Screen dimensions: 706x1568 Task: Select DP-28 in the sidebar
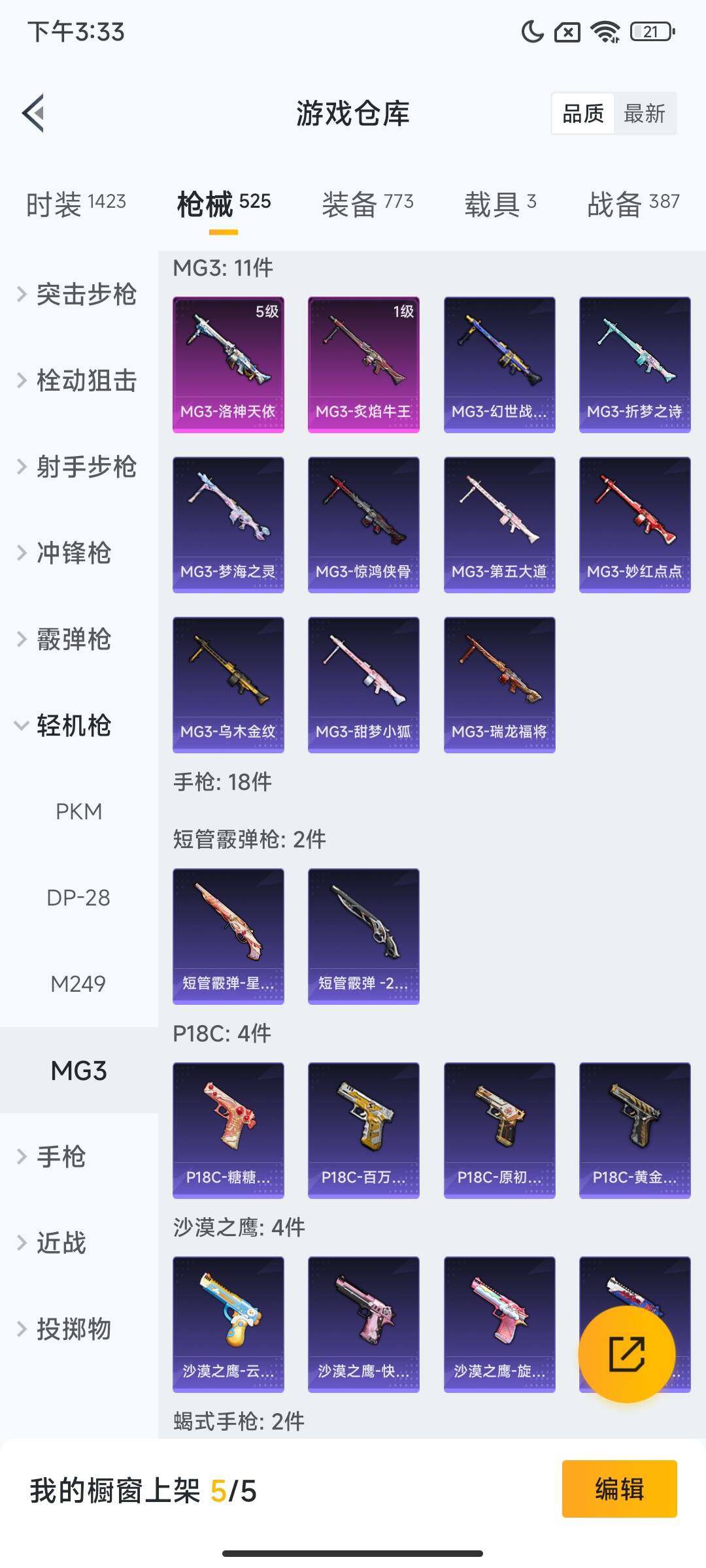[80, 898]
